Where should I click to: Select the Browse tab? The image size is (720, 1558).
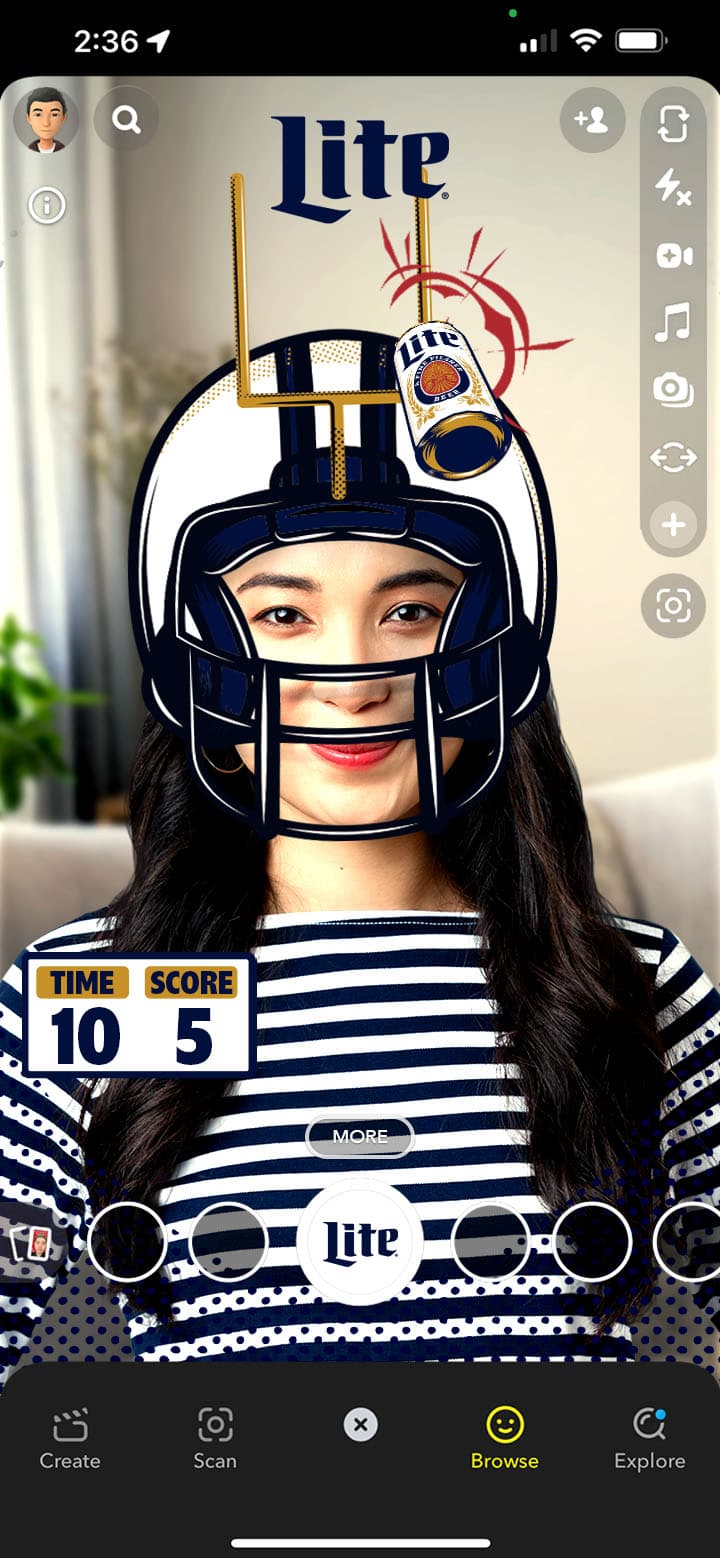pos(505,1438)
